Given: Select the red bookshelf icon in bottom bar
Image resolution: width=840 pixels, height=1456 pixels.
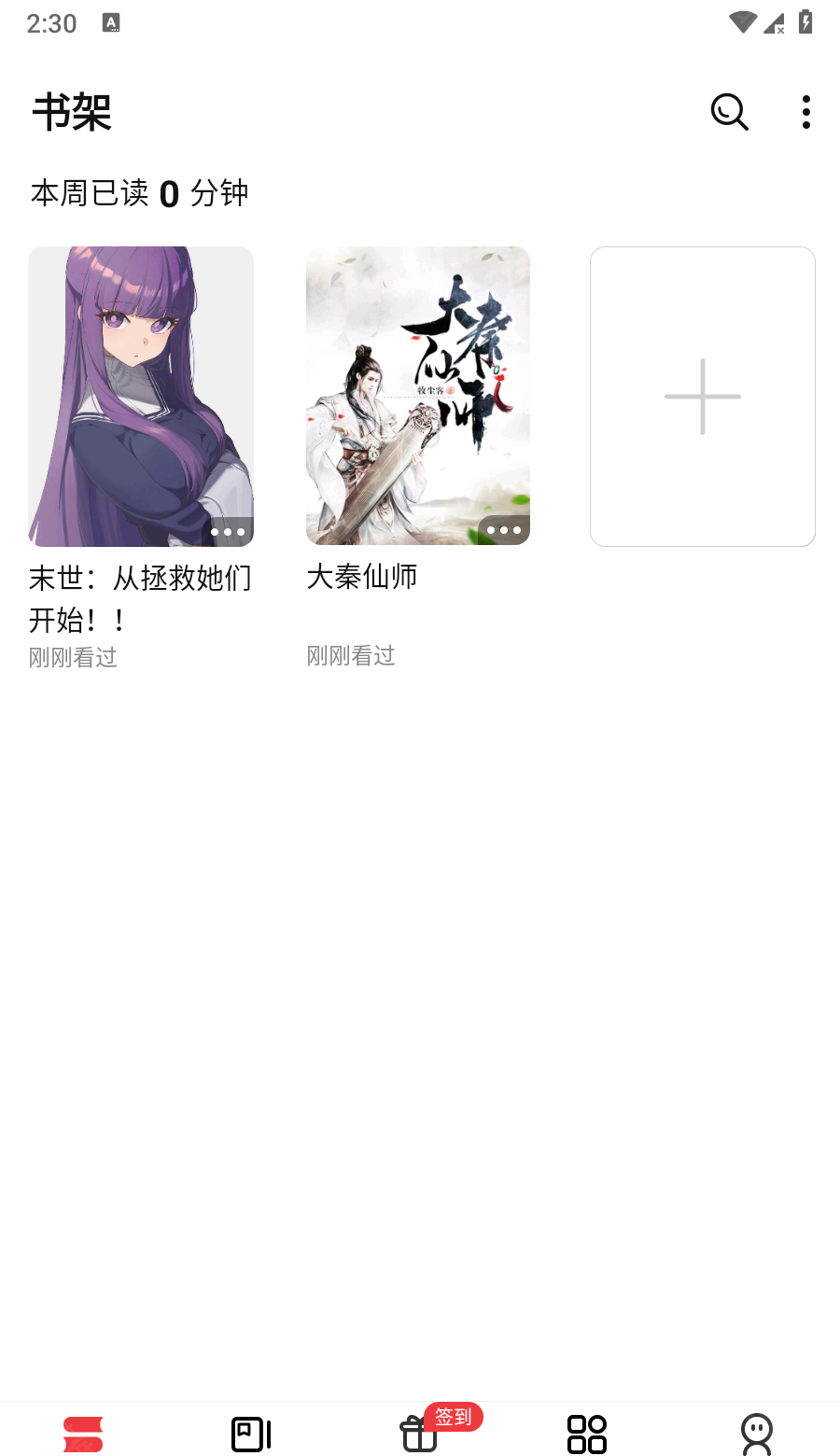Looking at the screenshot, I should 83,1434.
